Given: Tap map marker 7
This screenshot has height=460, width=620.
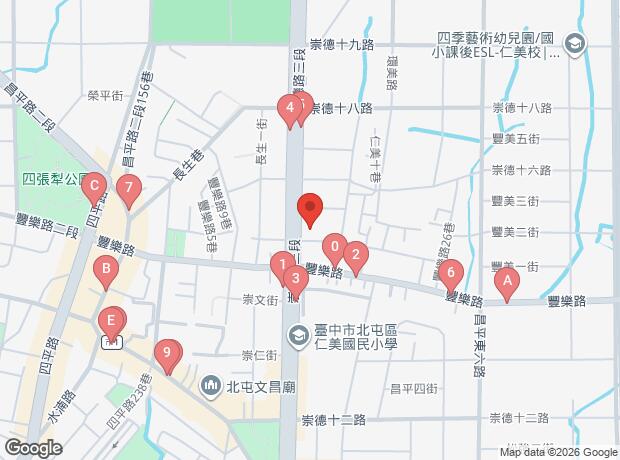Looking at the screenshot, I should (x=128, y=187).
